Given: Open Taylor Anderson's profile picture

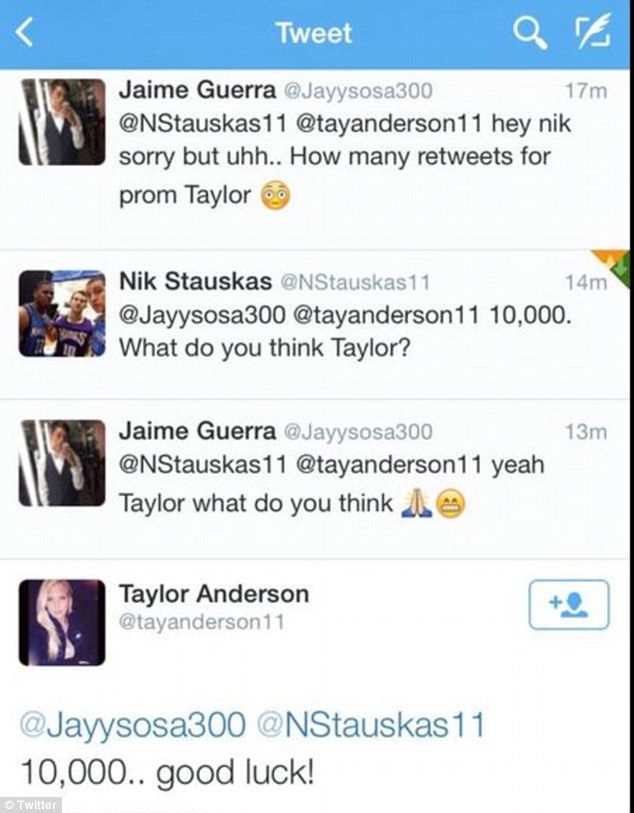Looking at the screenshot, I should 62,622.
